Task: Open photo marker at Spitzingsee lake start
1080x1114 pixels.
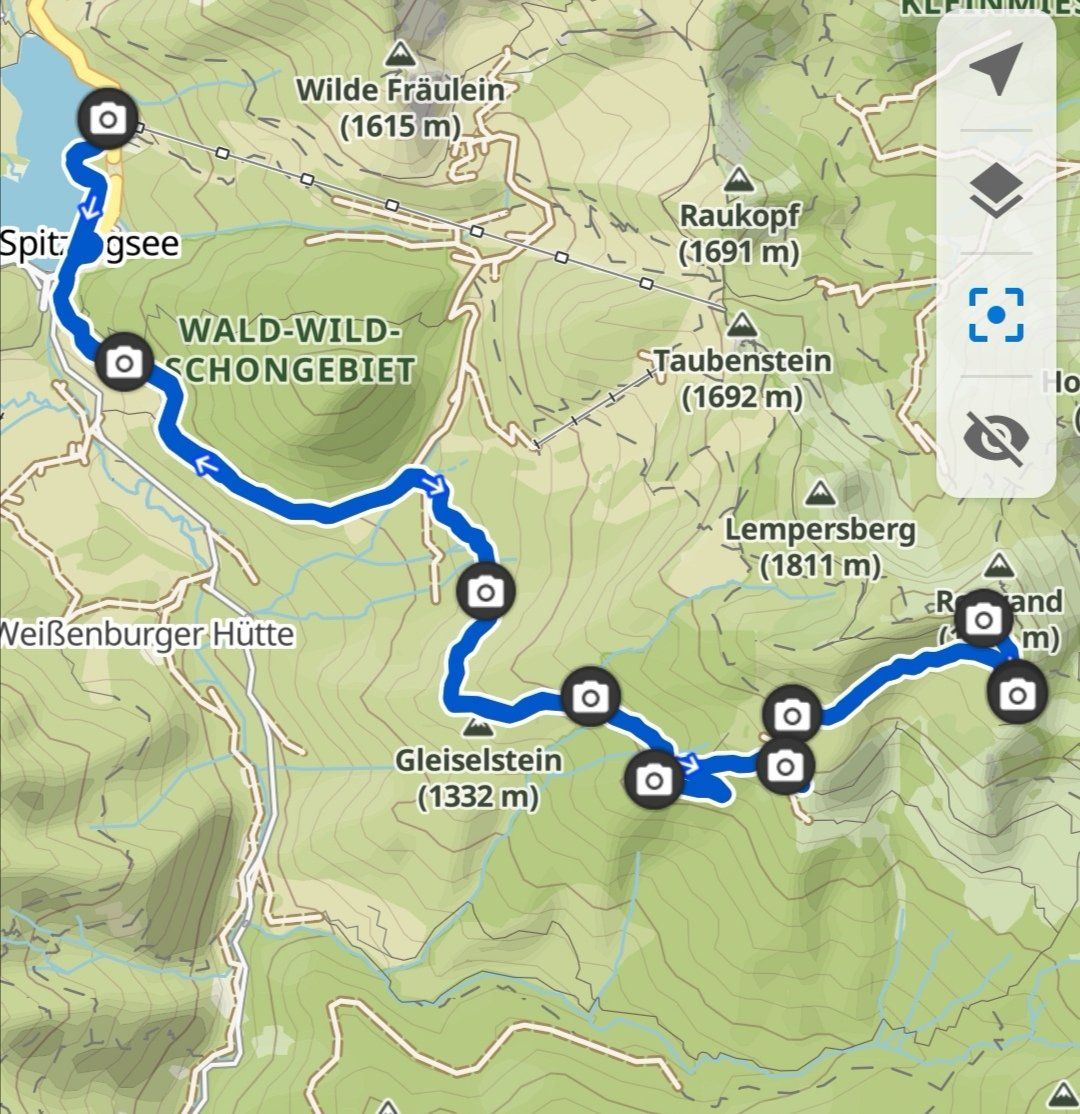Action: [x=107, y=120]
